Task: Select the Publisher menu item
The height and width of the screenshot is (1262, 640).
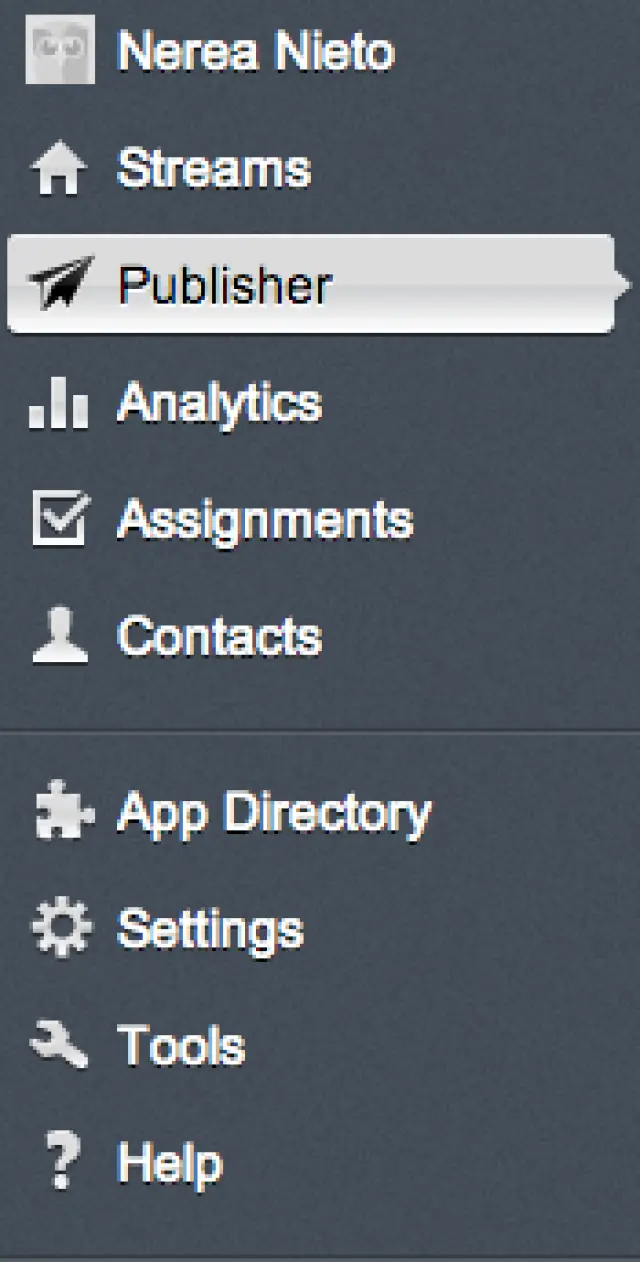Action: (x=224, y=285)
